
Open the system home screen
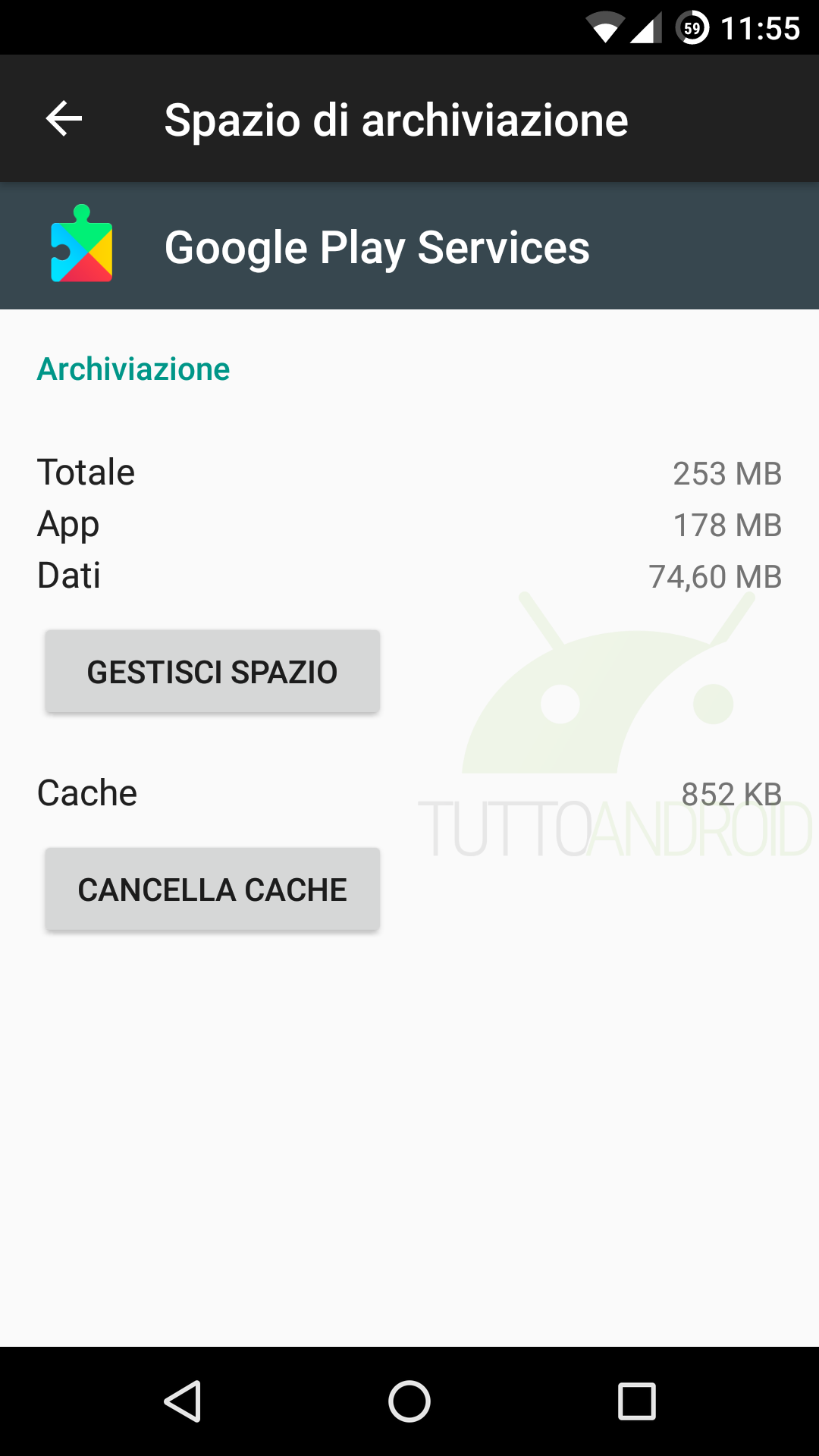[x=409, y=1401]
